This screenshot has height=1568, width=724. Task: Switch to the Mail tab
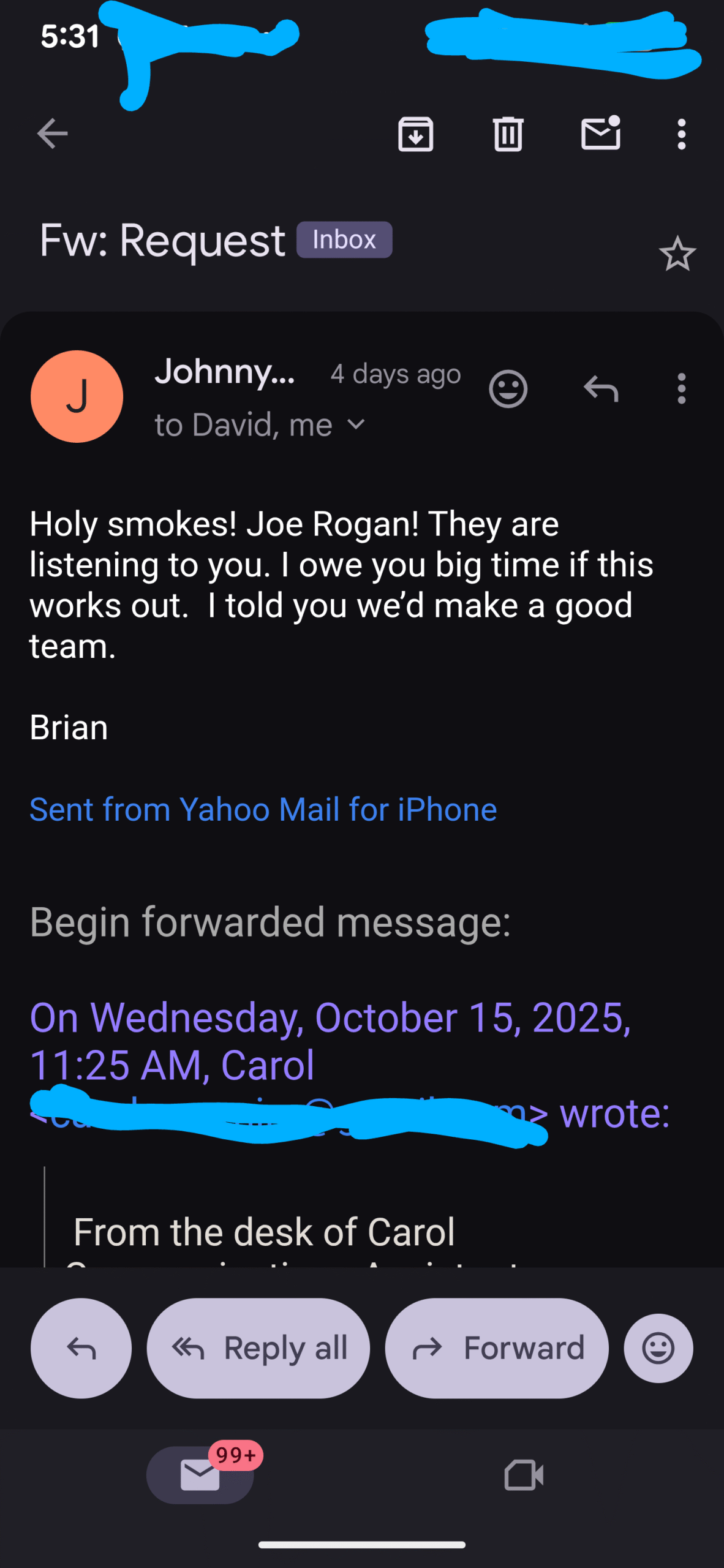tap(200, 1474)
